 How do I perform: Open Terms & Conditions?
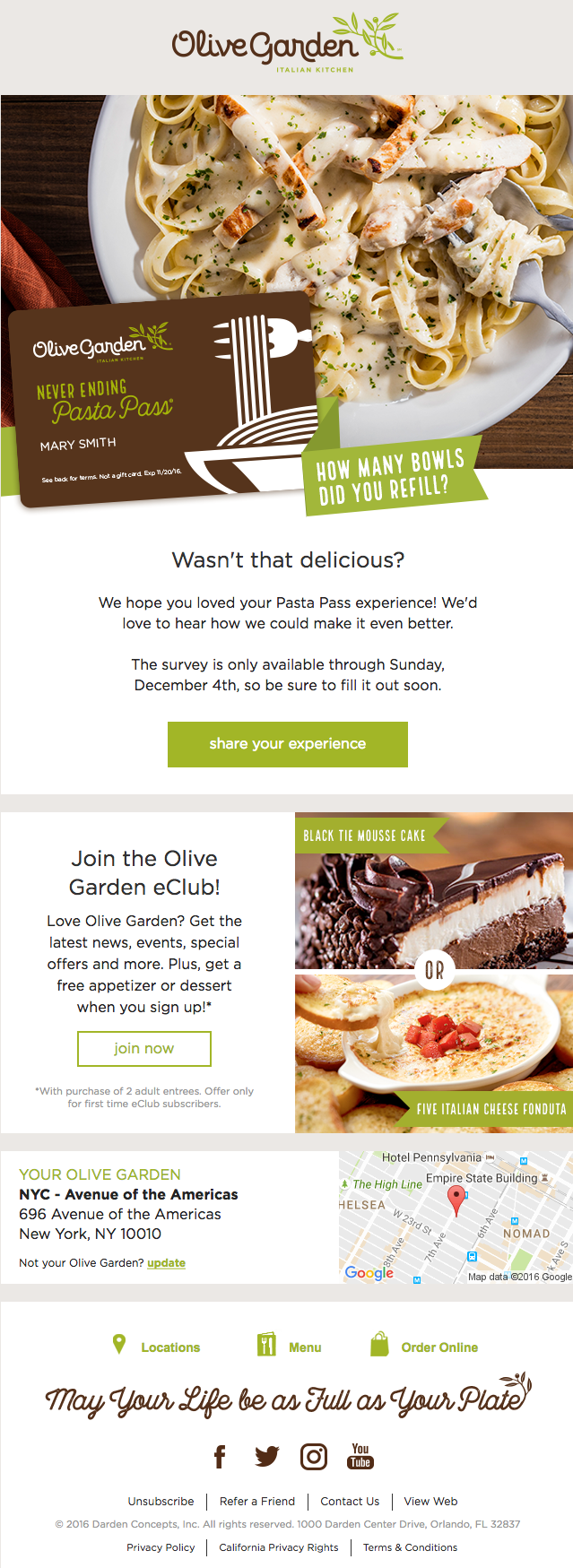click(410, 1546)
